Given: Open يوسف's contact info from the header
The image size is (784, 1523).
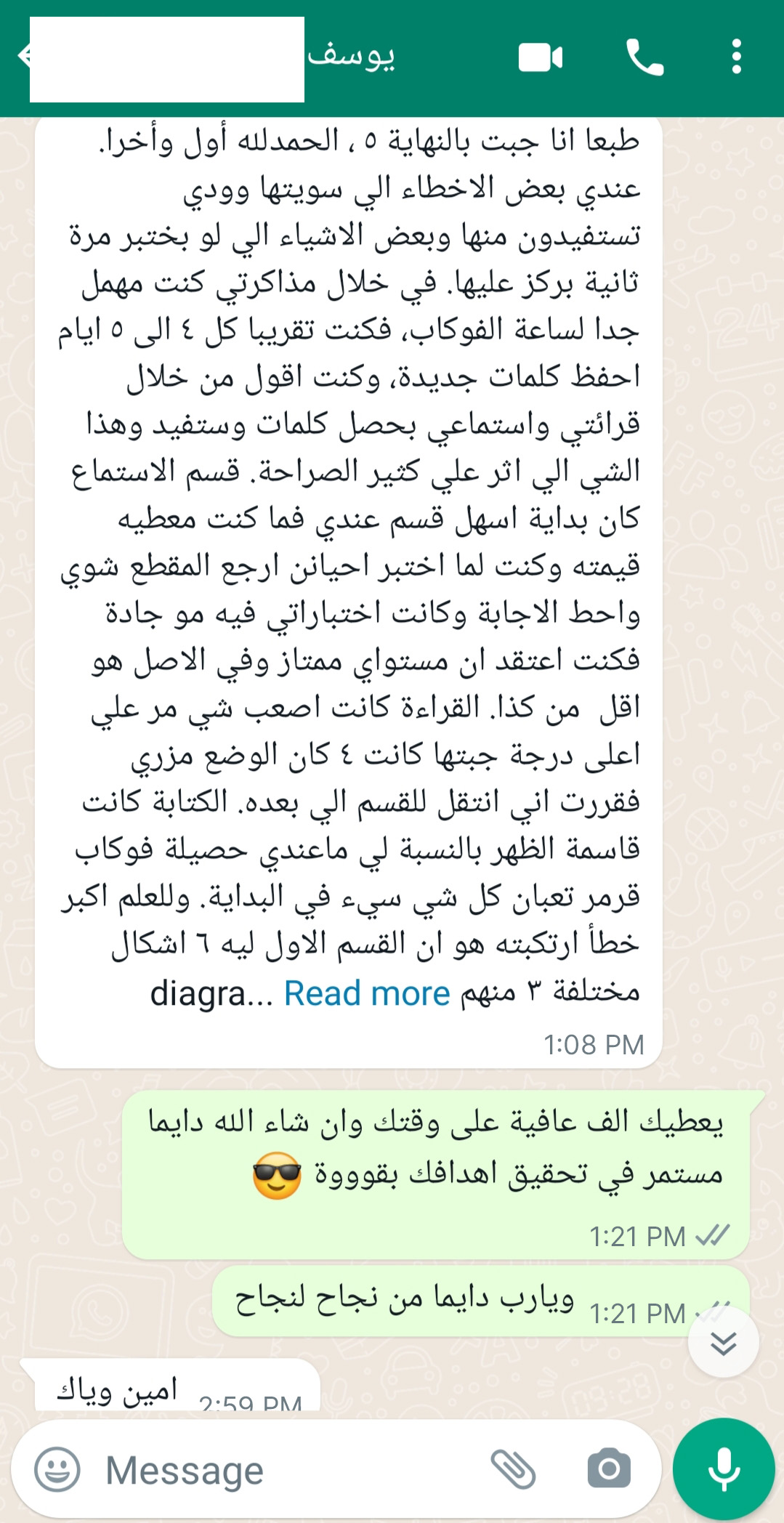Looking at the screenshot, I should (352, 57).
